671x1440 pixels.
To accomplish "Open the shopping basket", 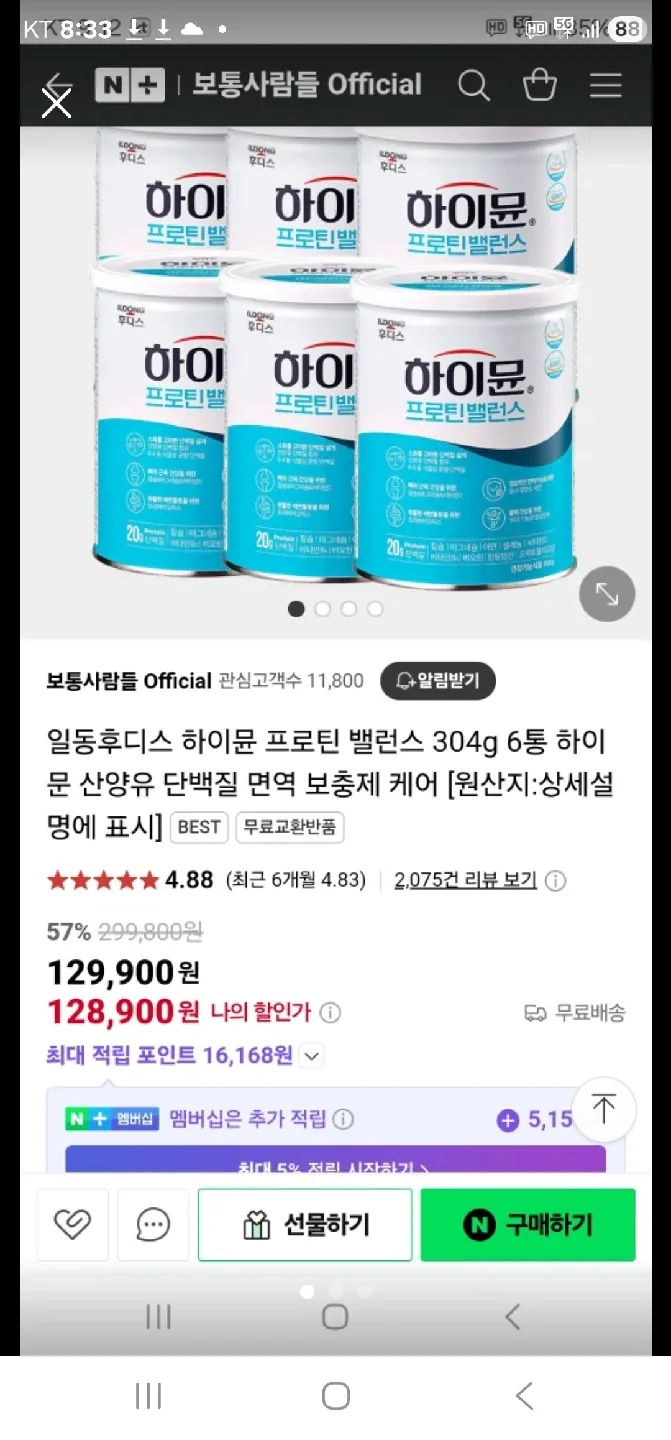I will (540, 85).
